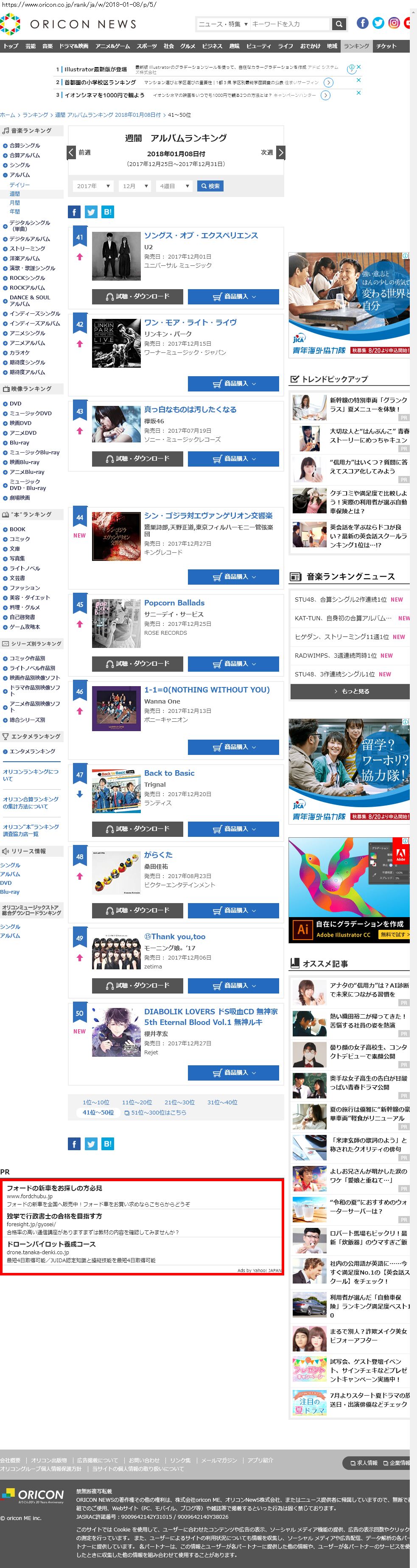
Task: Jump to 1位〜10位 ranking page
Action: point(96,1102)
